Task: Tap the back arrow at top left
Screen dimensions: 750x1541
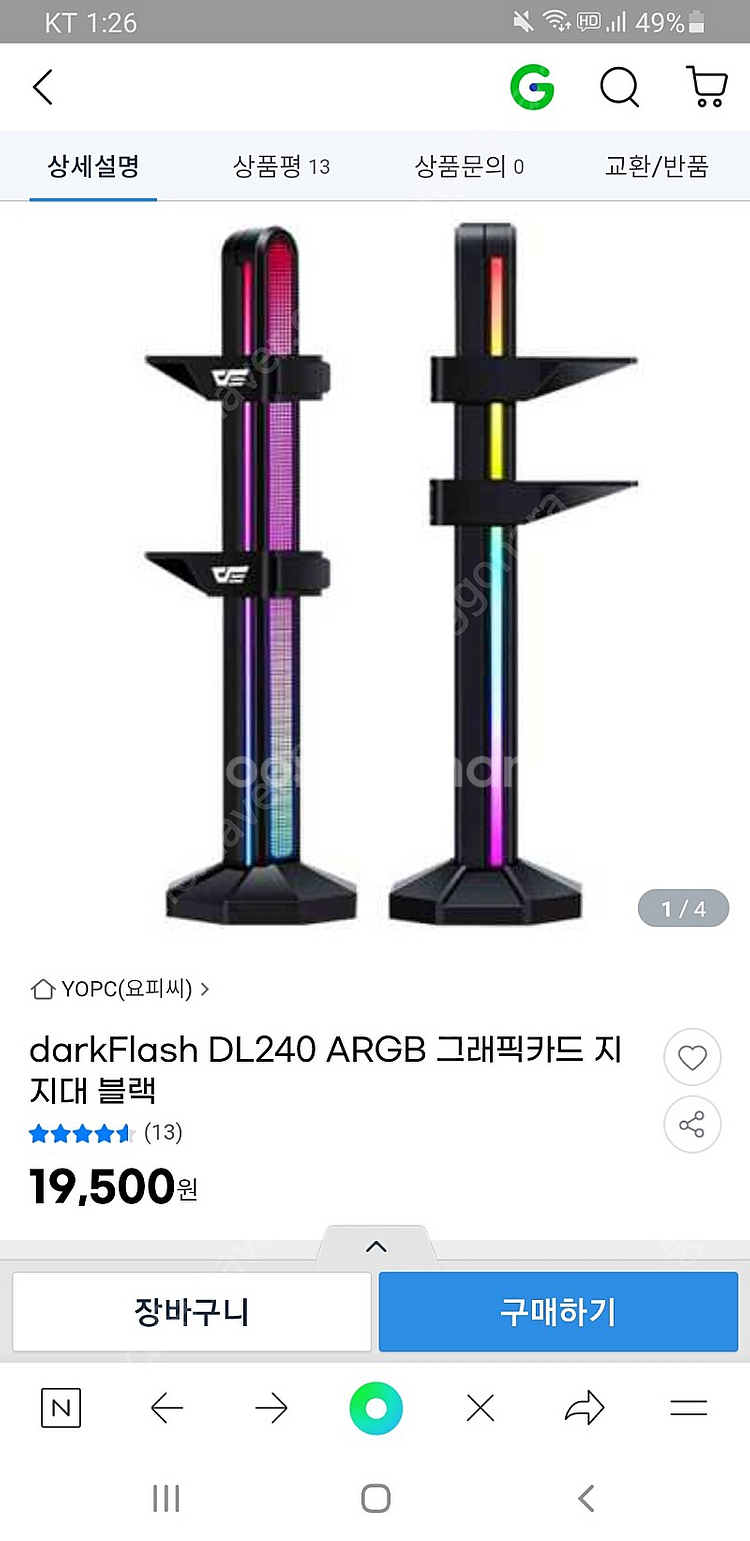Action: tap(42, 87)
